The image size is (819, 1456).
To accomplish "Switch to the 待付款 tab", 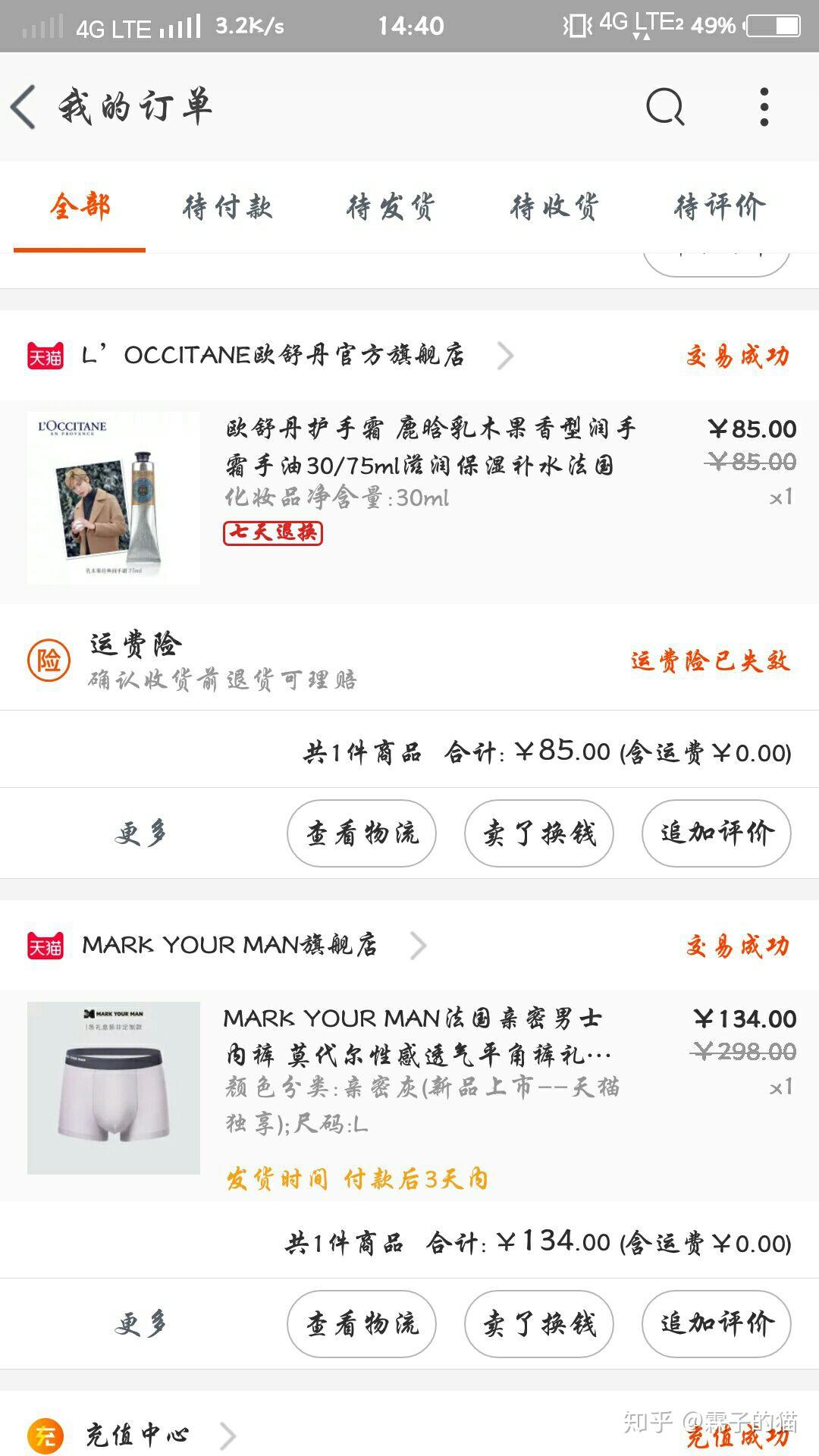I will pyautogui.click(x=228, y=207).
